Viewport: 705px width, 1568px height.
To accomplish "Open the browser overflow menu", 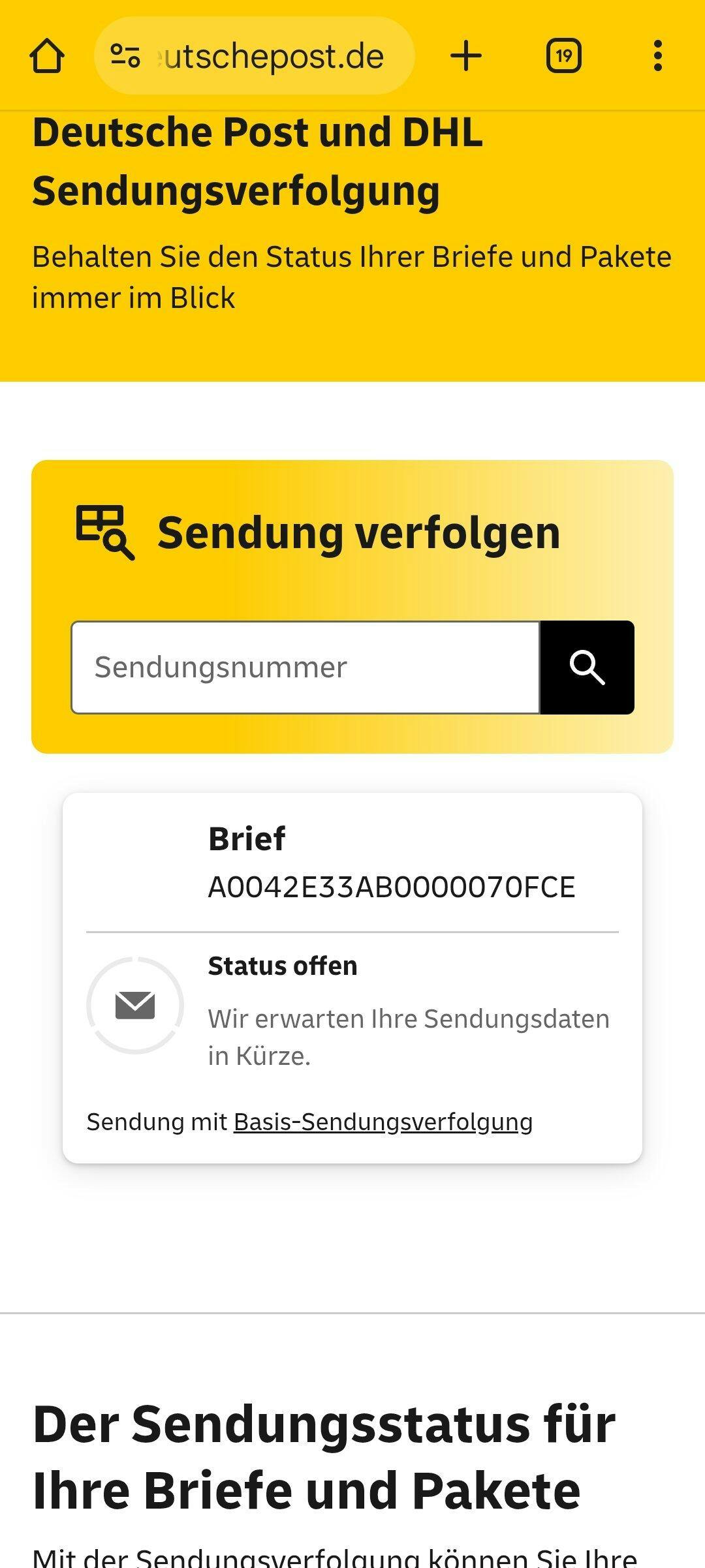I will [x=657, y=56].
